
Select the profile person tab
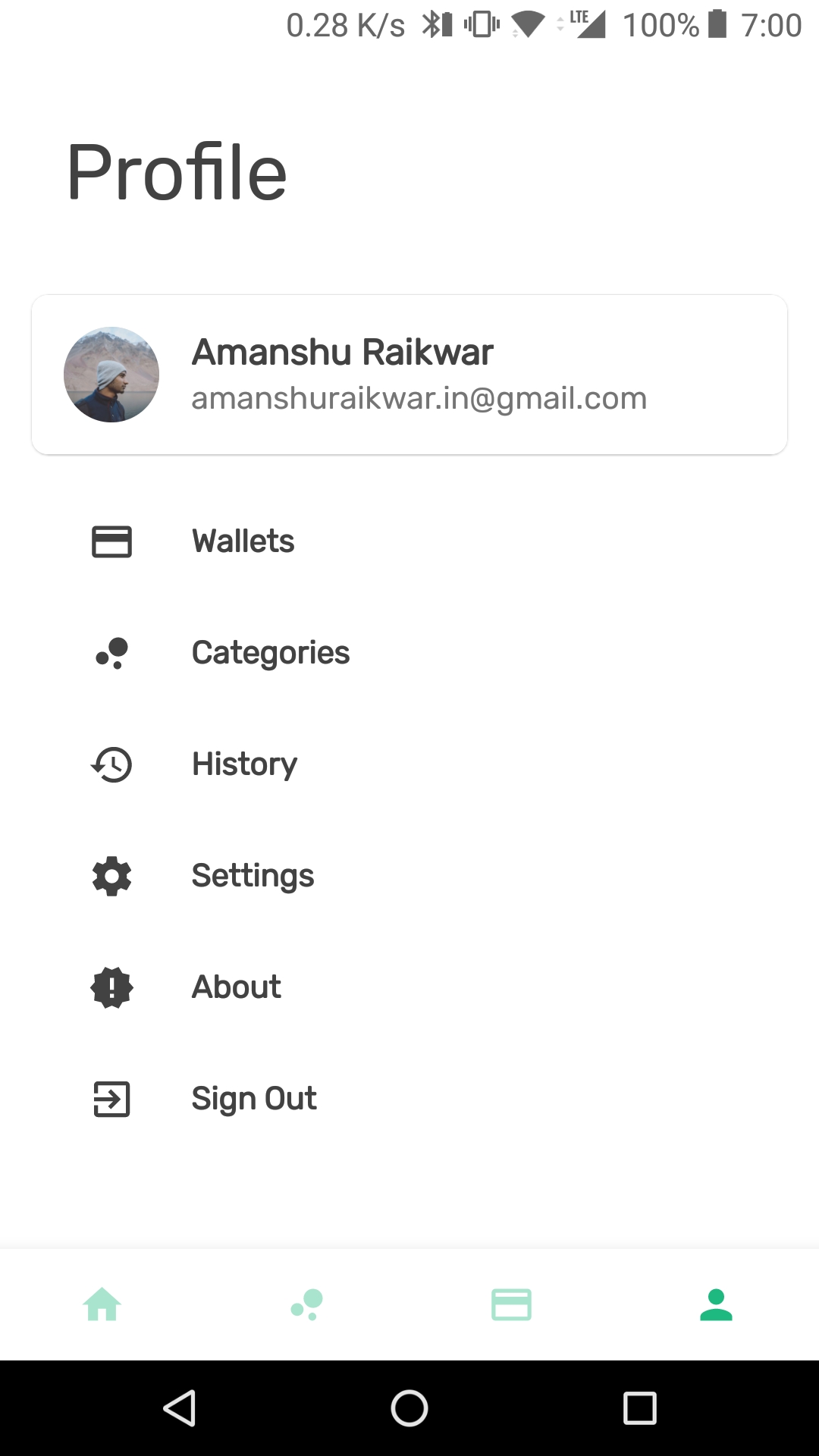tap(716, 1304)
